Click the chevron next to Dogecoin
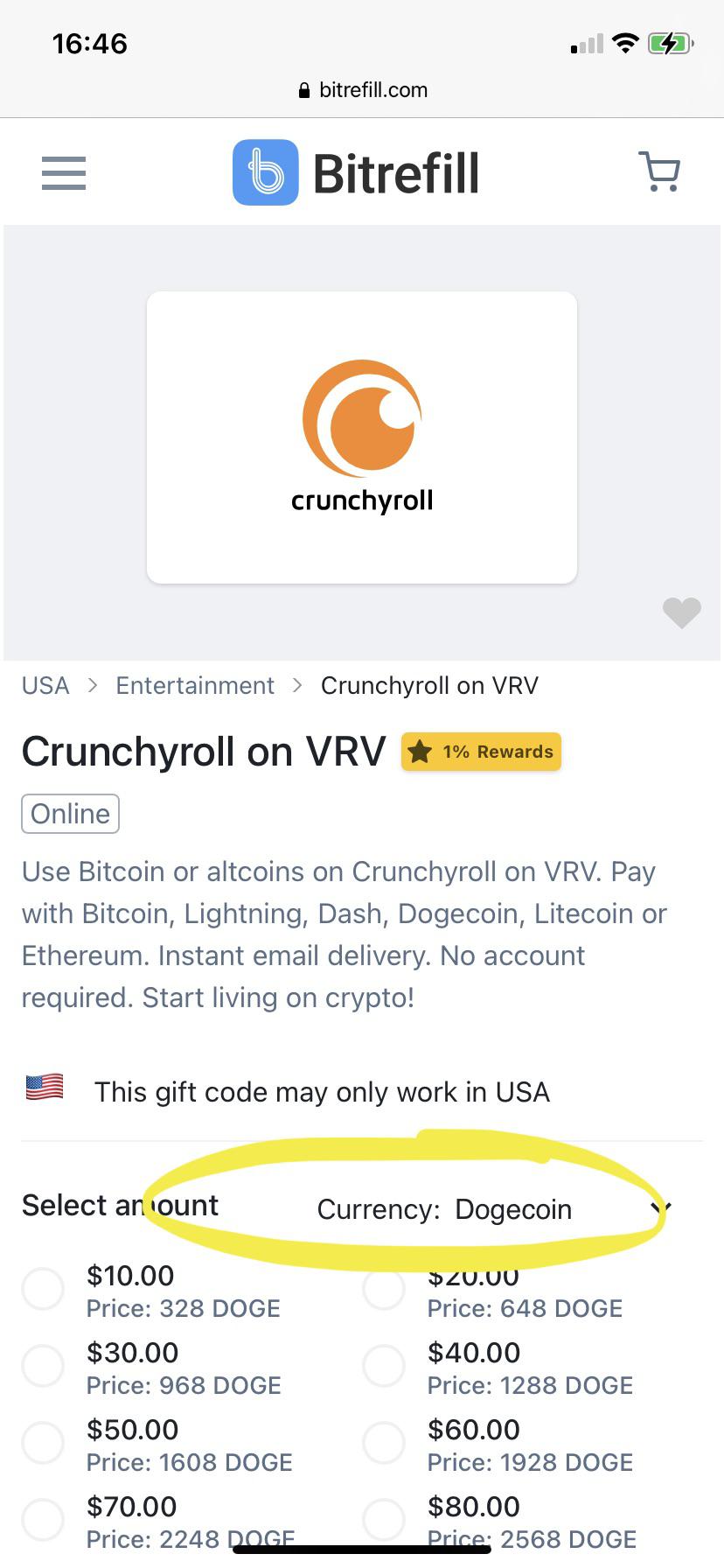 661,1207
